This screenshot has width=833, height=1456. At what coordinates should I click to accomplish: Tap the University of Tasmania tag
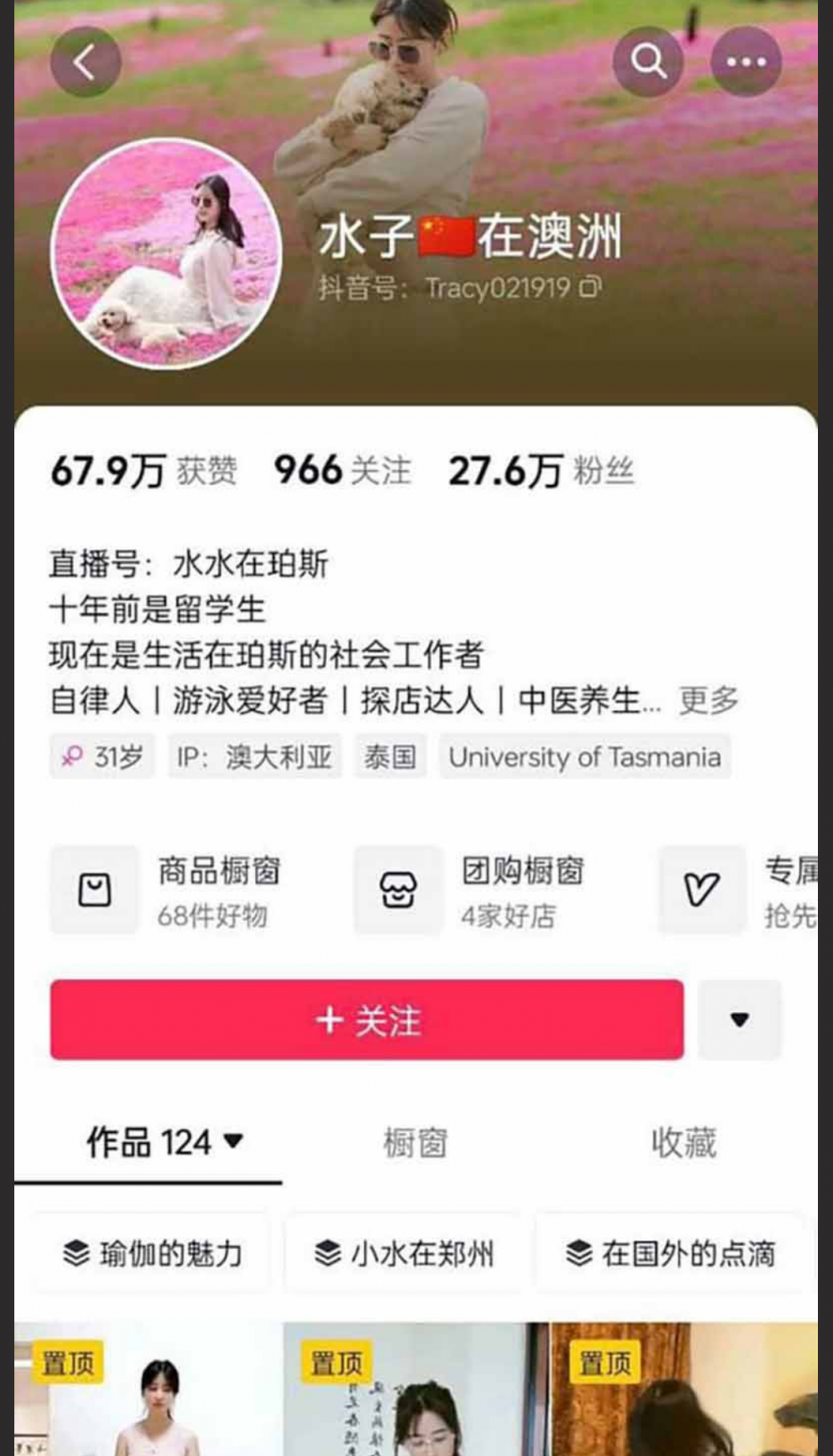click(584, 758)
